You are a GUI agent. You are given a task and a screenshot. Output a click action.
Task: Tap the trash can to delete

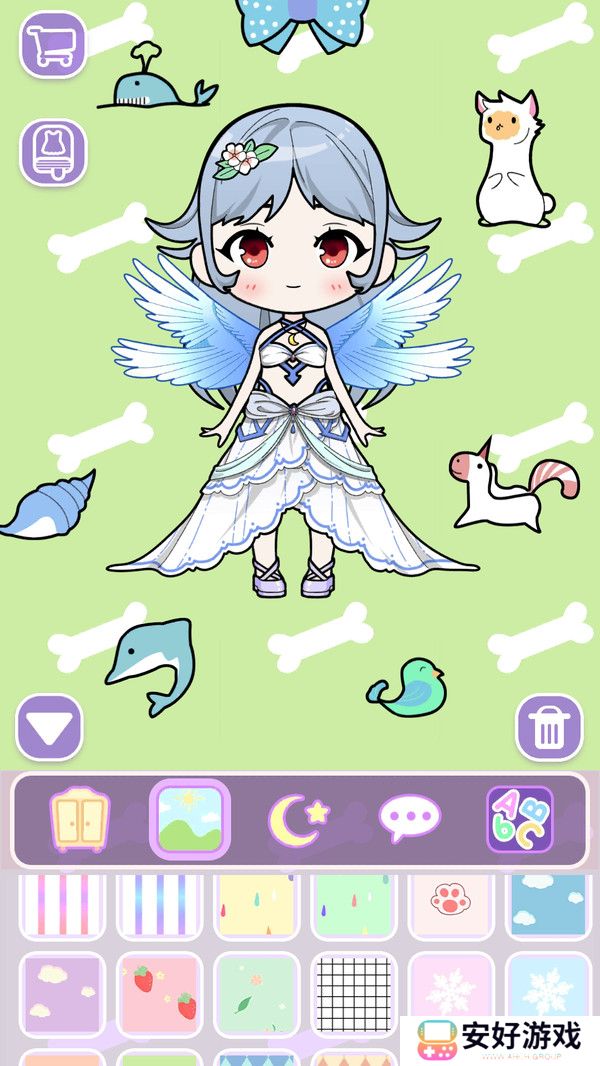tap(548, 727)
